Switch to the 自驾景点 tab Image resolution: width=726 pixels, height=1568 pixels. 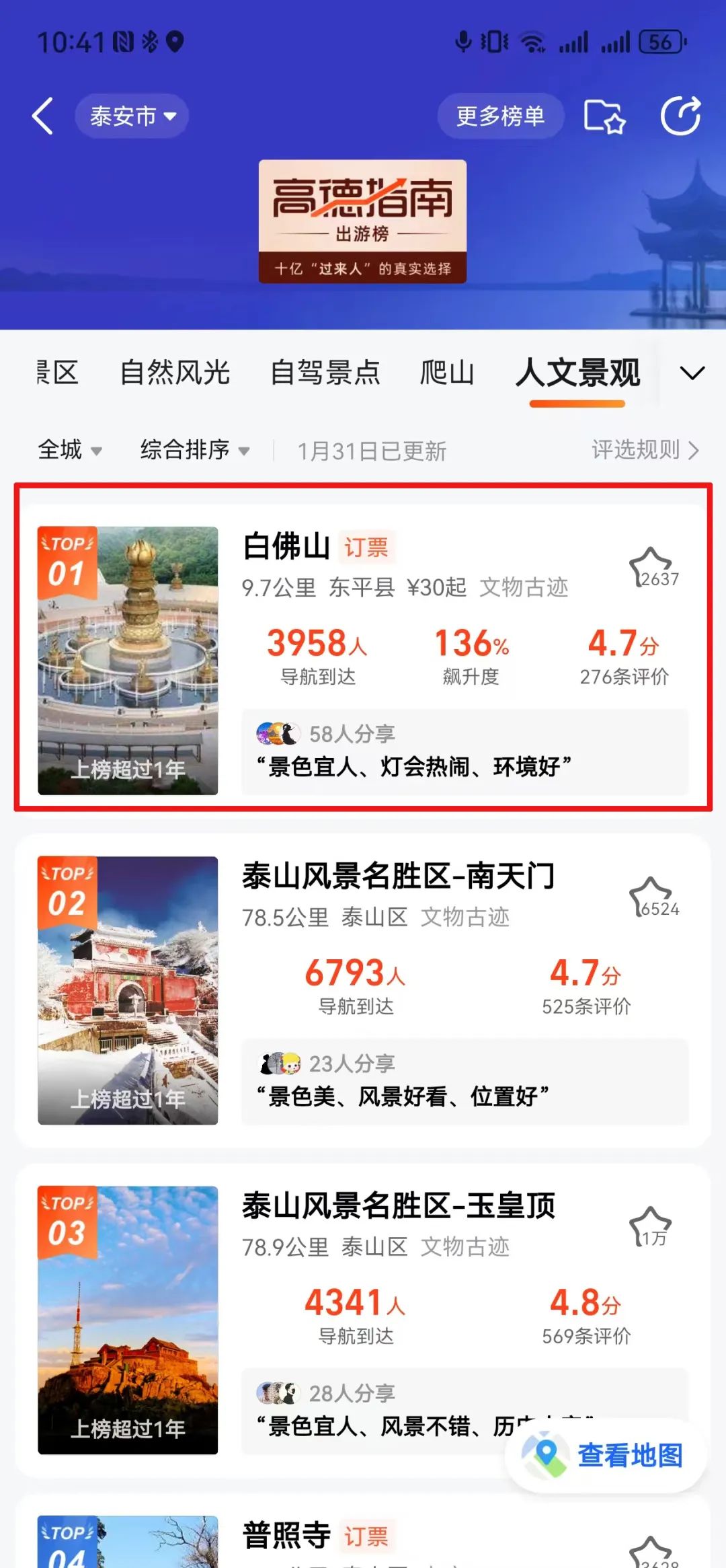pyautogui.click(x=325, y=372)
